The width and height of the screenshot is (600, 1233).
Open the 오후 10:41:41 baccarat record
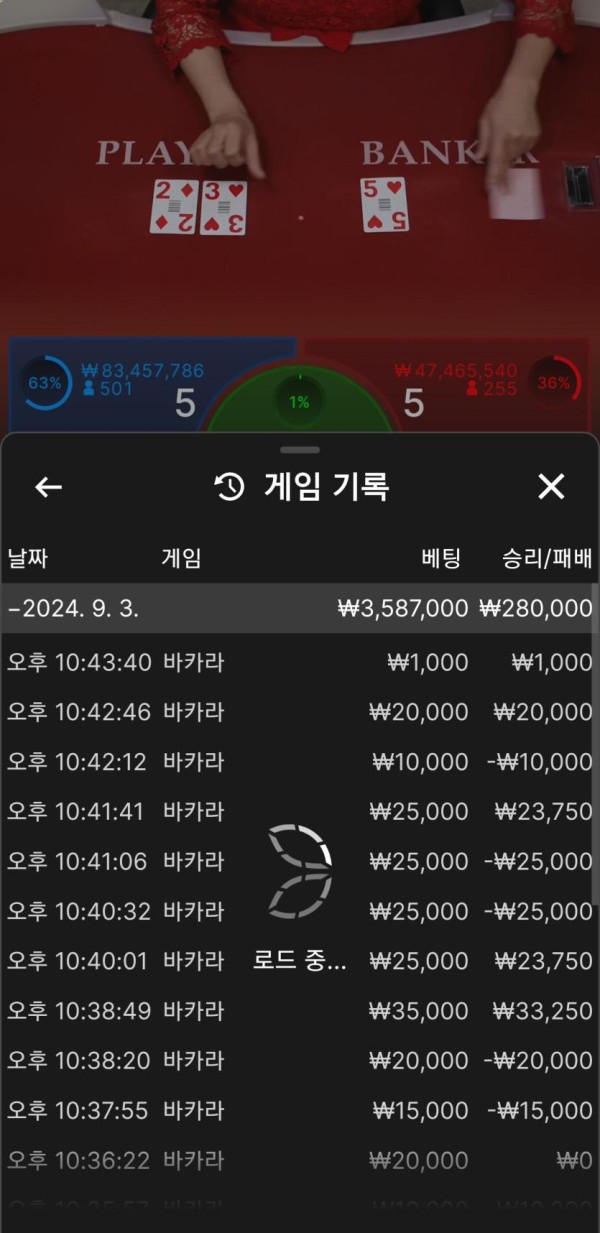coord(298,812)
